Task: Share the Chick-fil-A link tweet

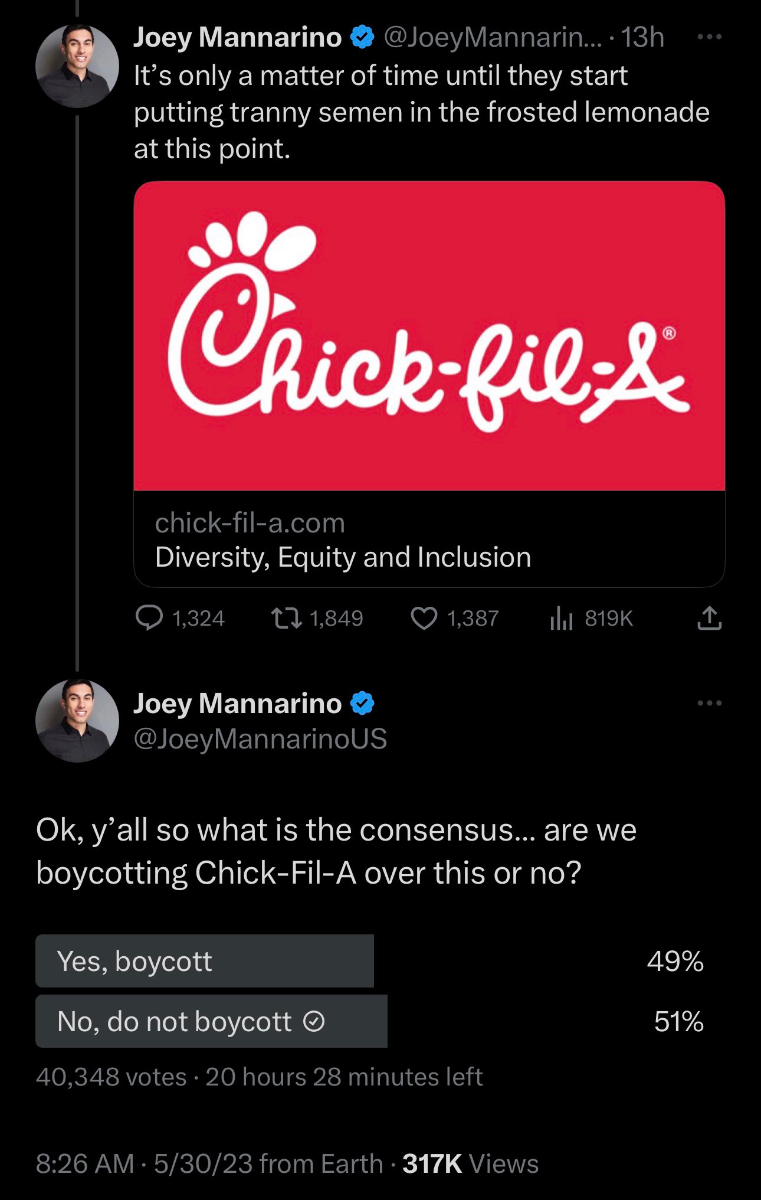Action: click(x=708, y=619)
